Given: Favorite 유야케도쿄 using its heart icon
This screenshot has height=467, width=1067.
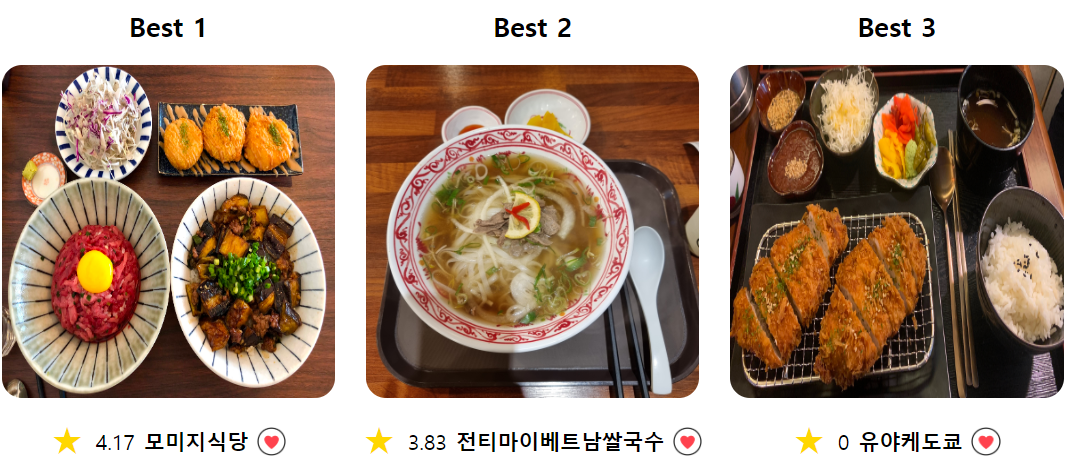Looking at the screenshot, I should (x=986, y=441).
